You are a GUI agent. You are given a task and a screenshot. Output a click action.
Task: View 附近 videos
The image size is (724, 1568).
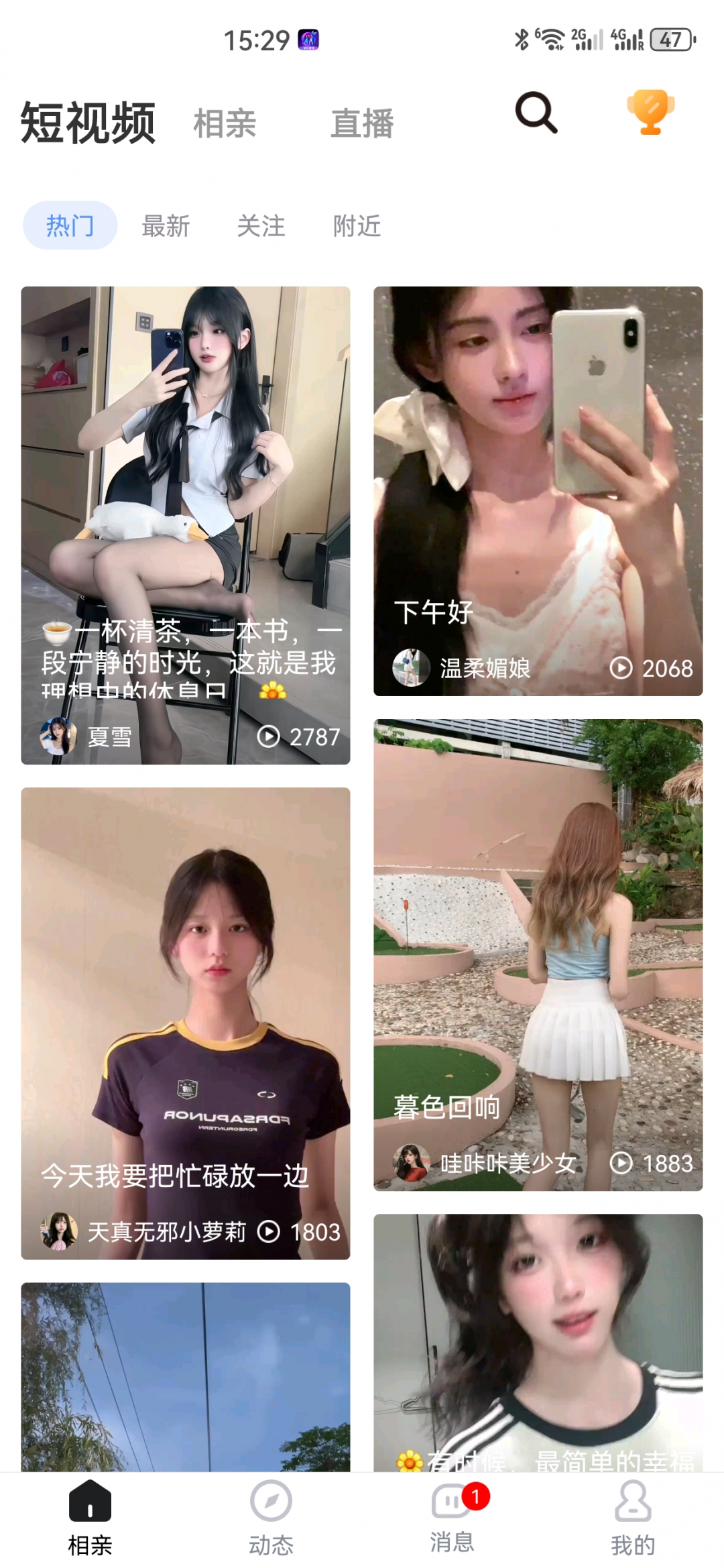click(x=357, y=226)
